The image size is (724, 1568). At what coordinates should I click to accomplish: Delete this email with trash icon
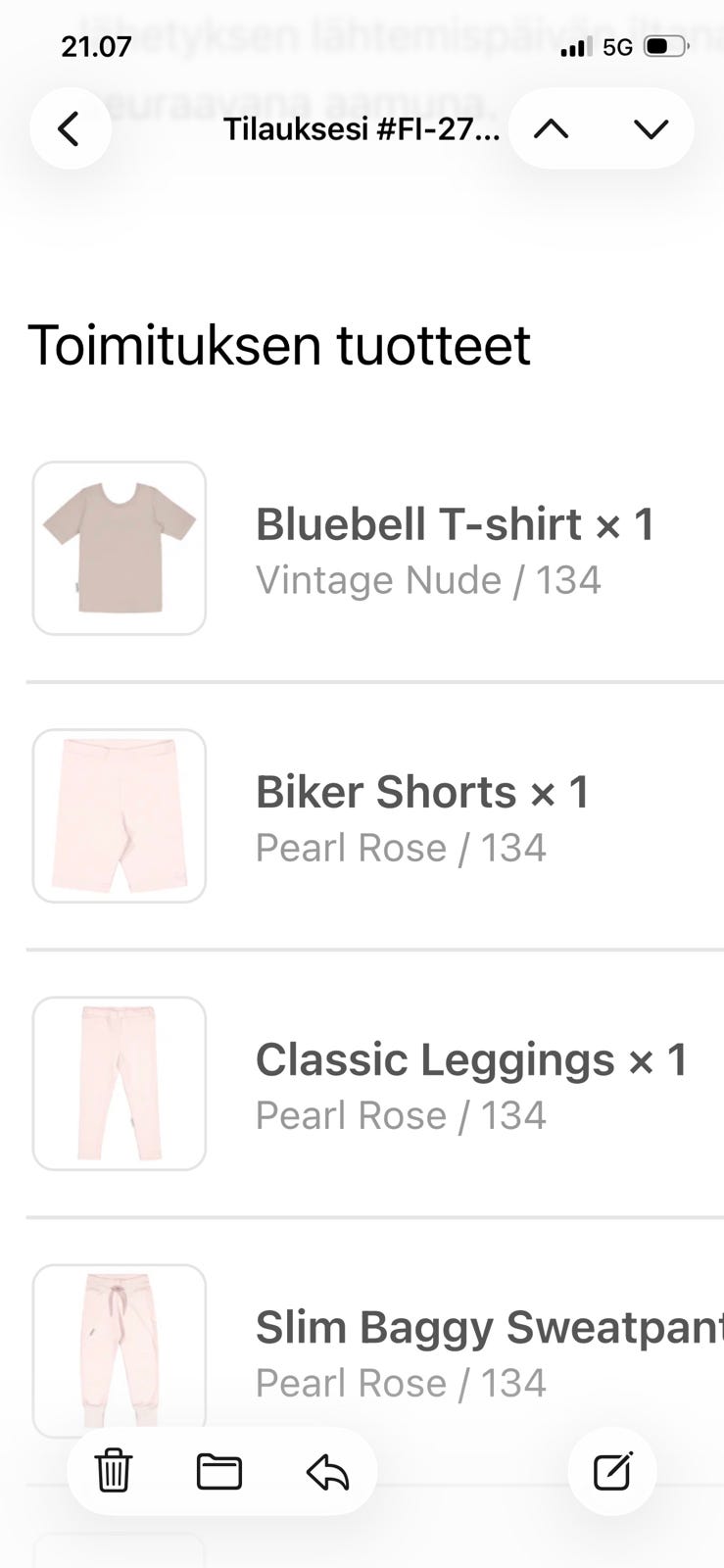tap(114, 1471)
